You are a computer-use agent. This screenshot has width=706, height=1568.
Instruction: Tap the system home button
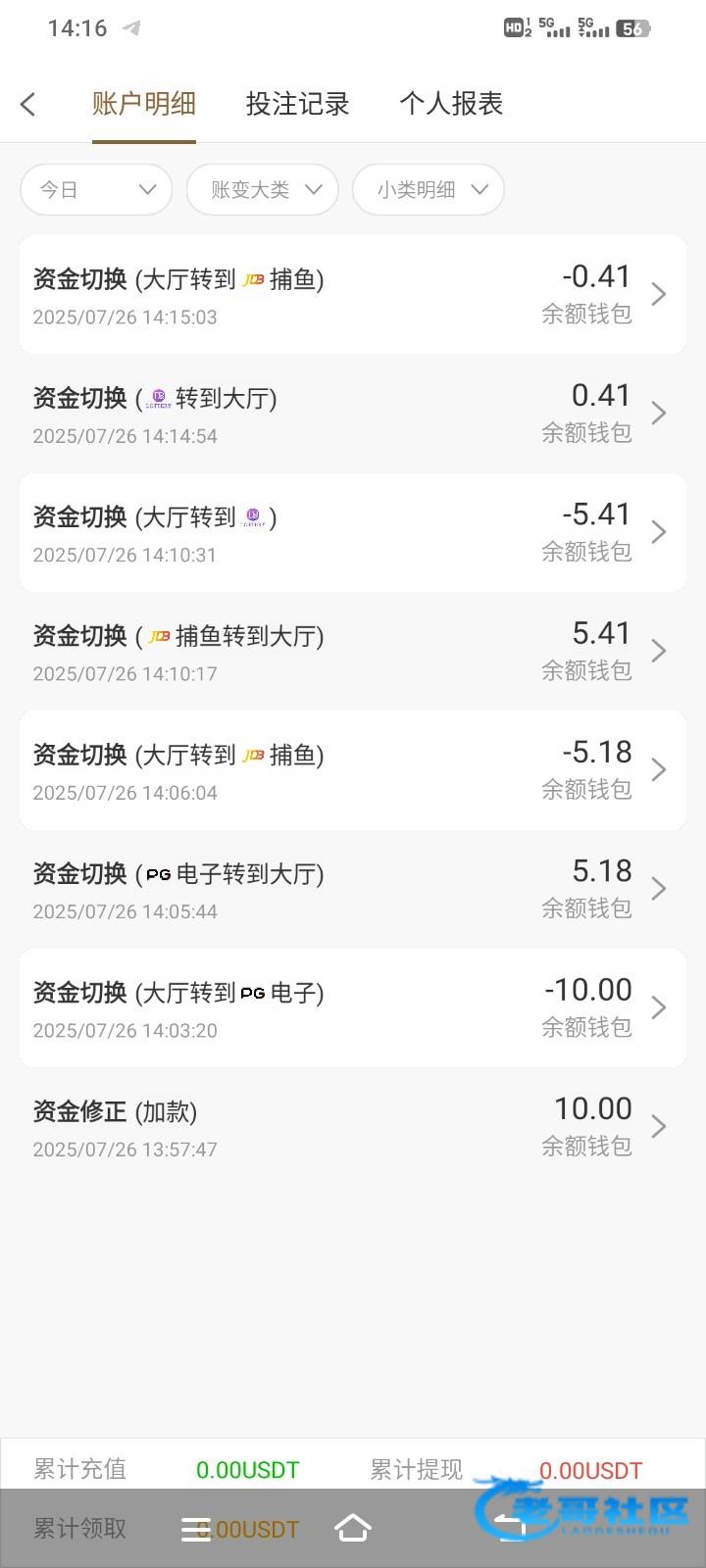coord(353,1528)
